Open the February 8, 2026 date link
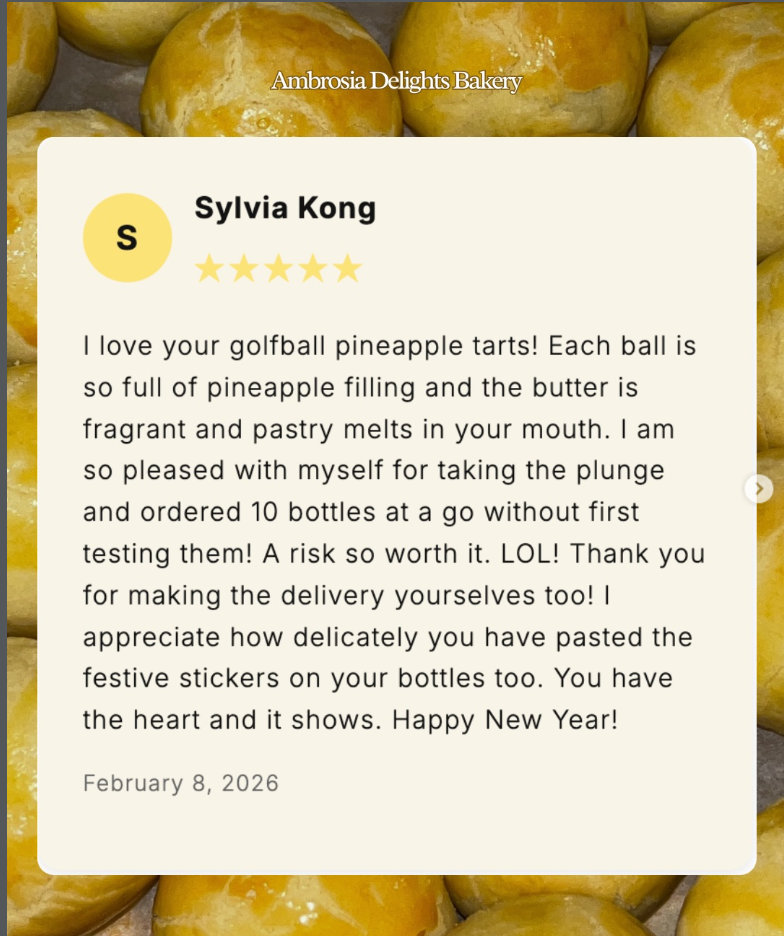The height and width of the screenshot is (936, 784). click(180, 784)
